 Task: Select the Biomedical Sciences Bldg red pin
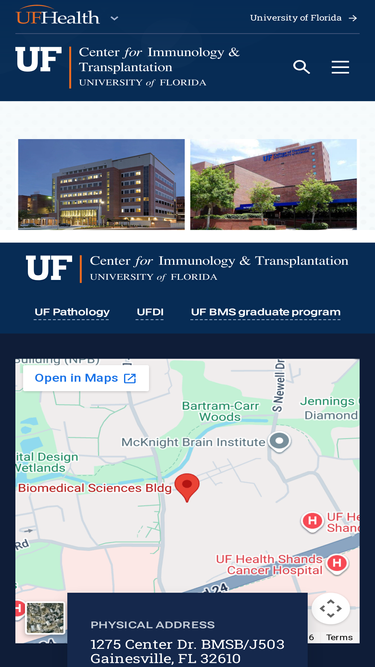click(187, 487)
